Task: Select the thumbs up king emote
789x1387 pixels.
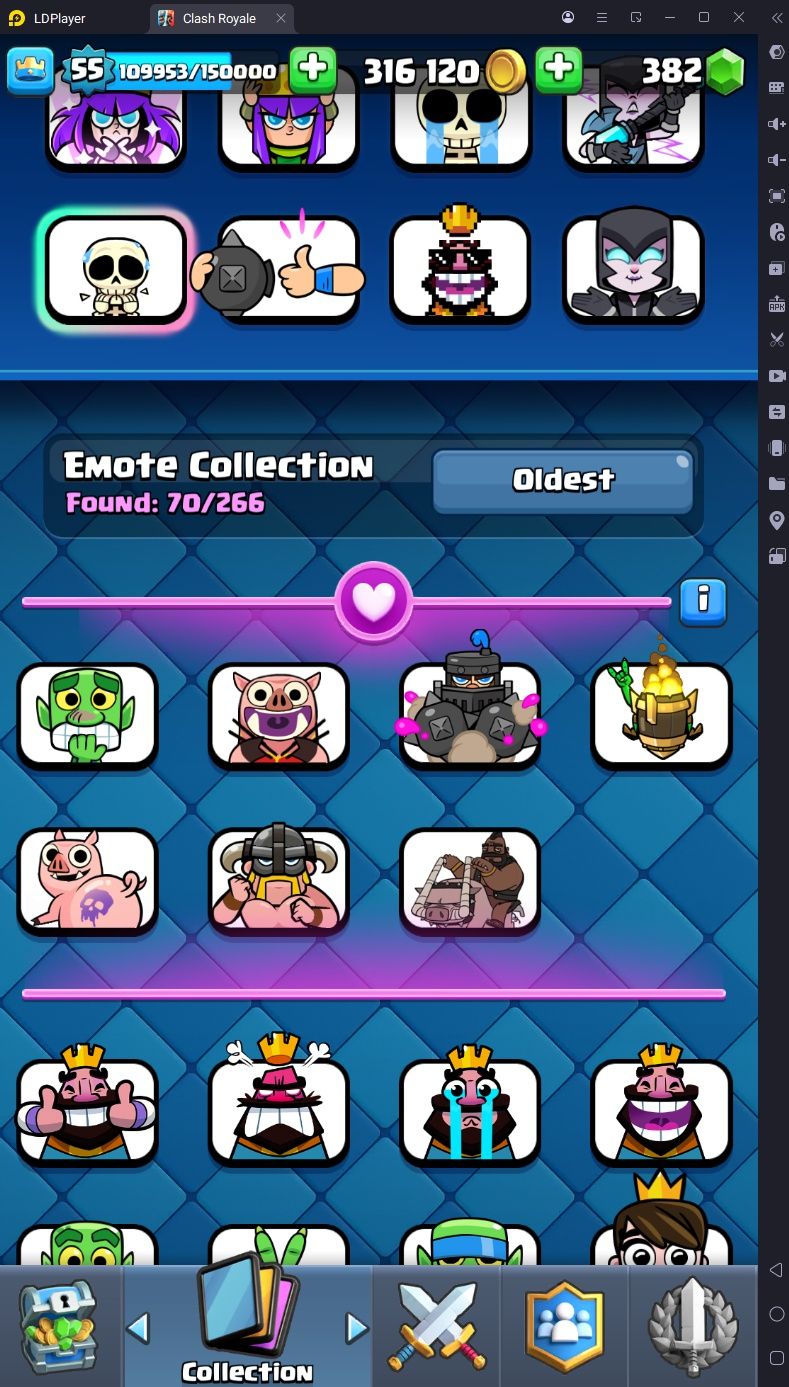Action: point(87,1110)
